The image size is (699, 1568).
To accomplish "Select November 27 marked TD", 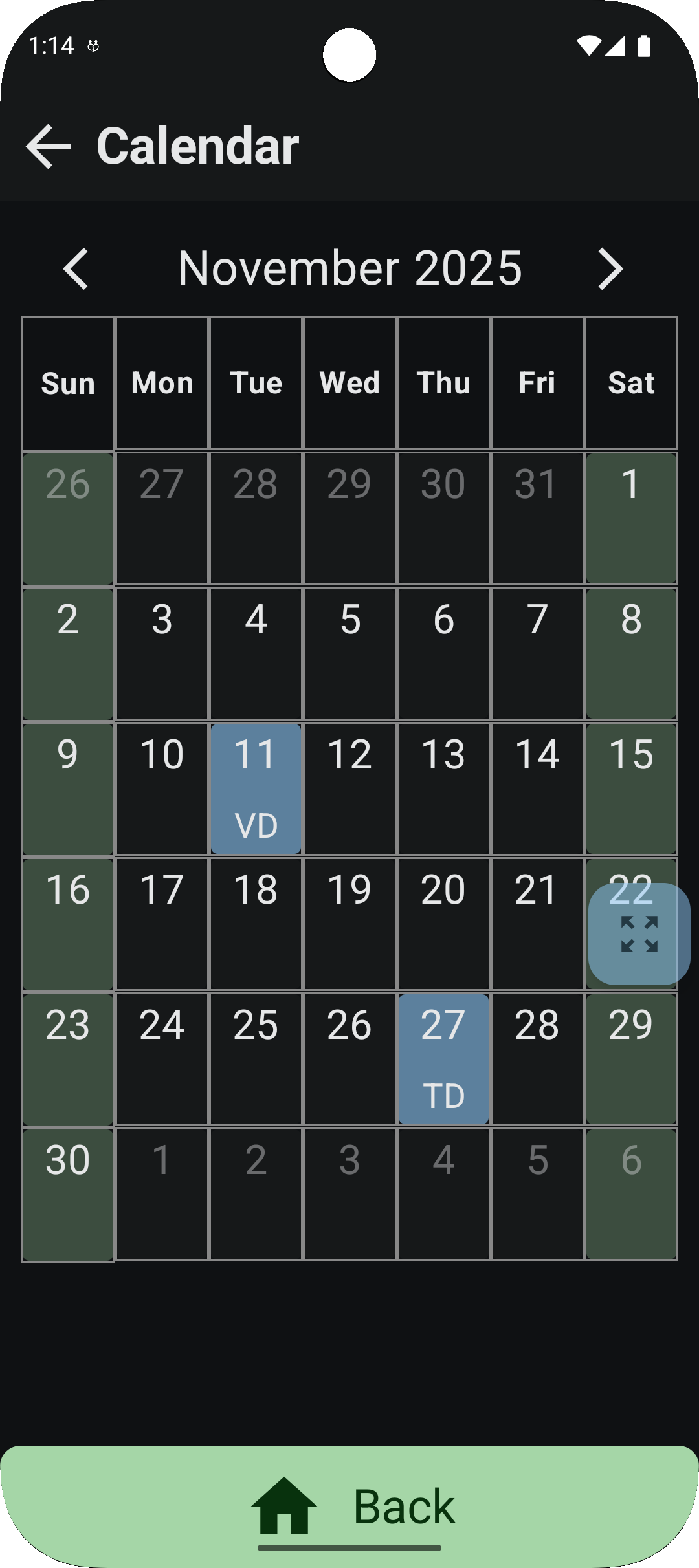I will tap(443, 1059).
